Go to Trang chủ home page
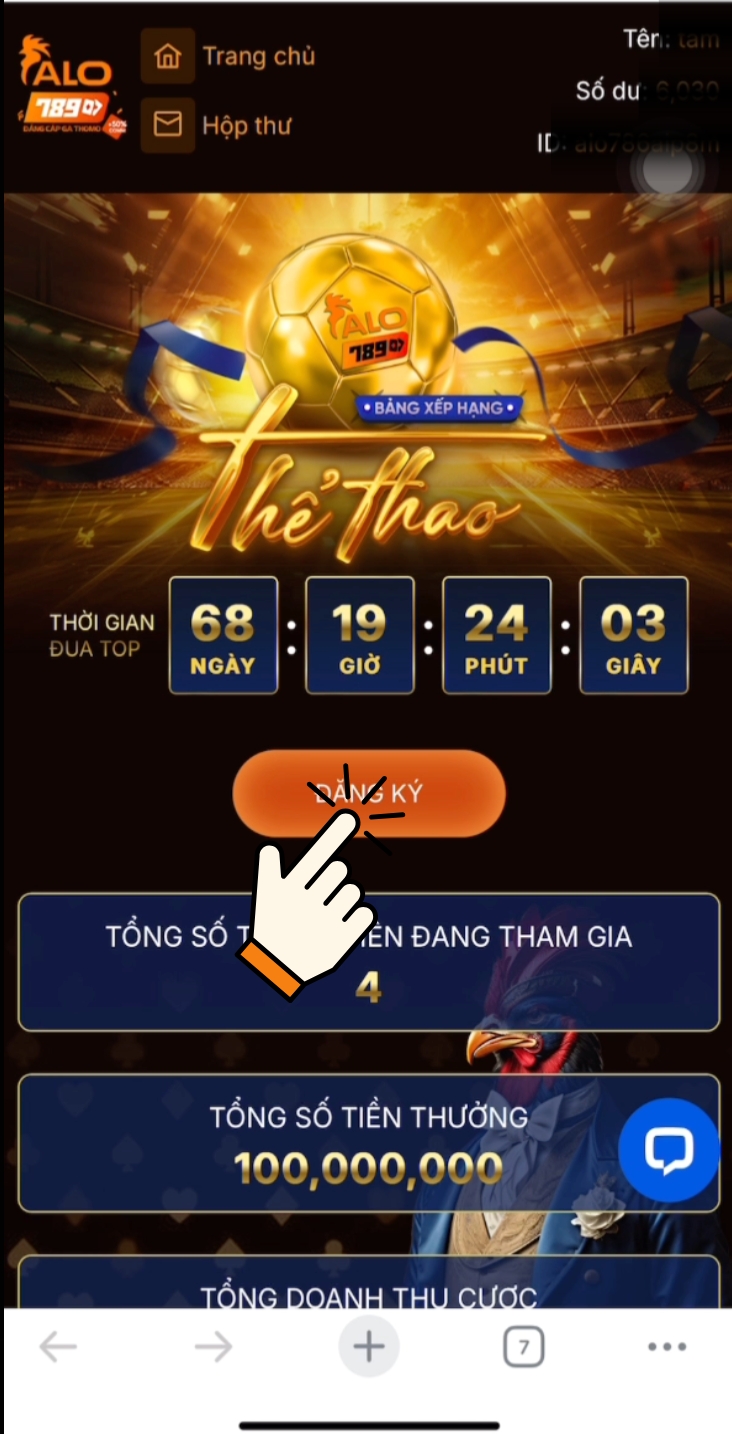732x1434 pixels. pyautogui.click(x=230, y=56)
